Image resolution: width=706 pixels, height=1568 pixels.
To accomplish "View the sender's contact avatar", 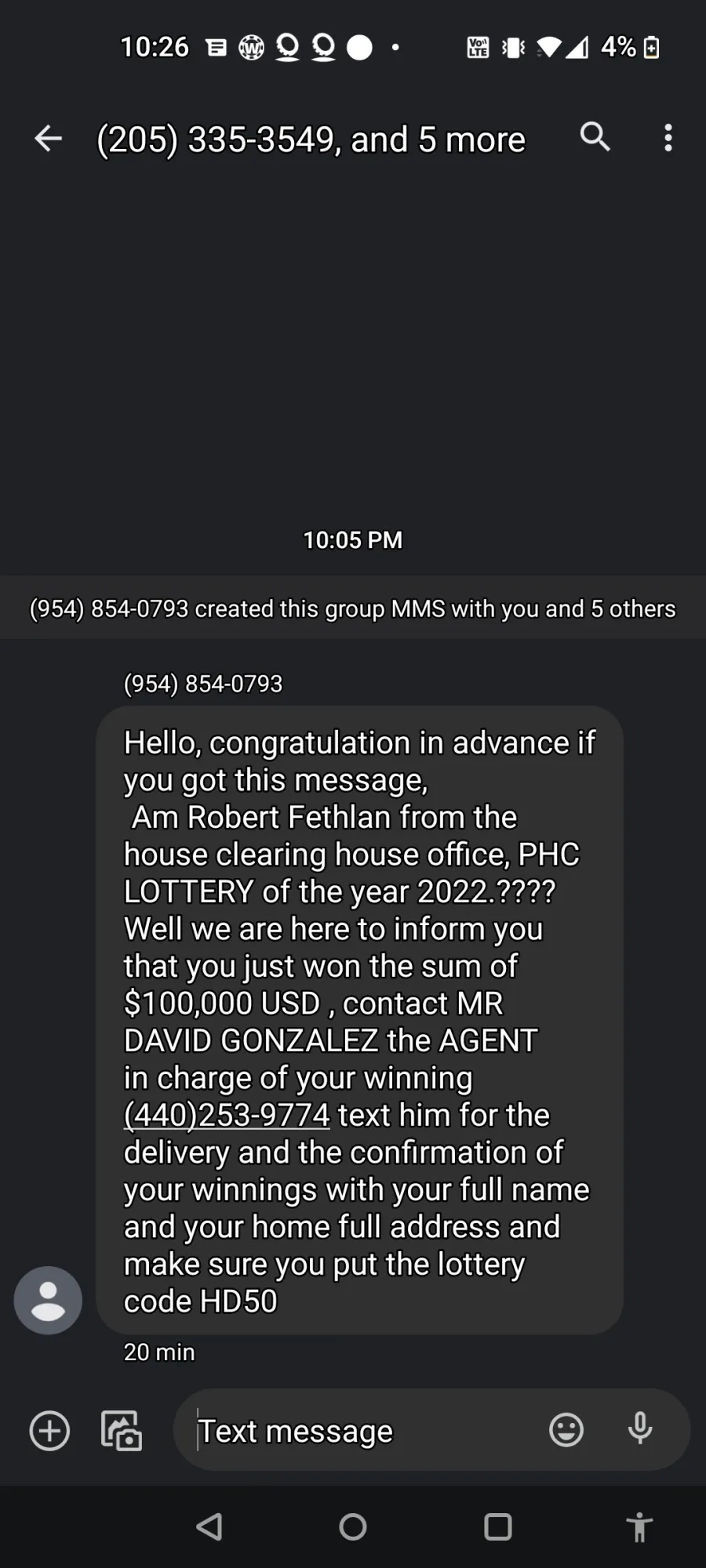I will pyautogui.click(x=48, y=1300).
